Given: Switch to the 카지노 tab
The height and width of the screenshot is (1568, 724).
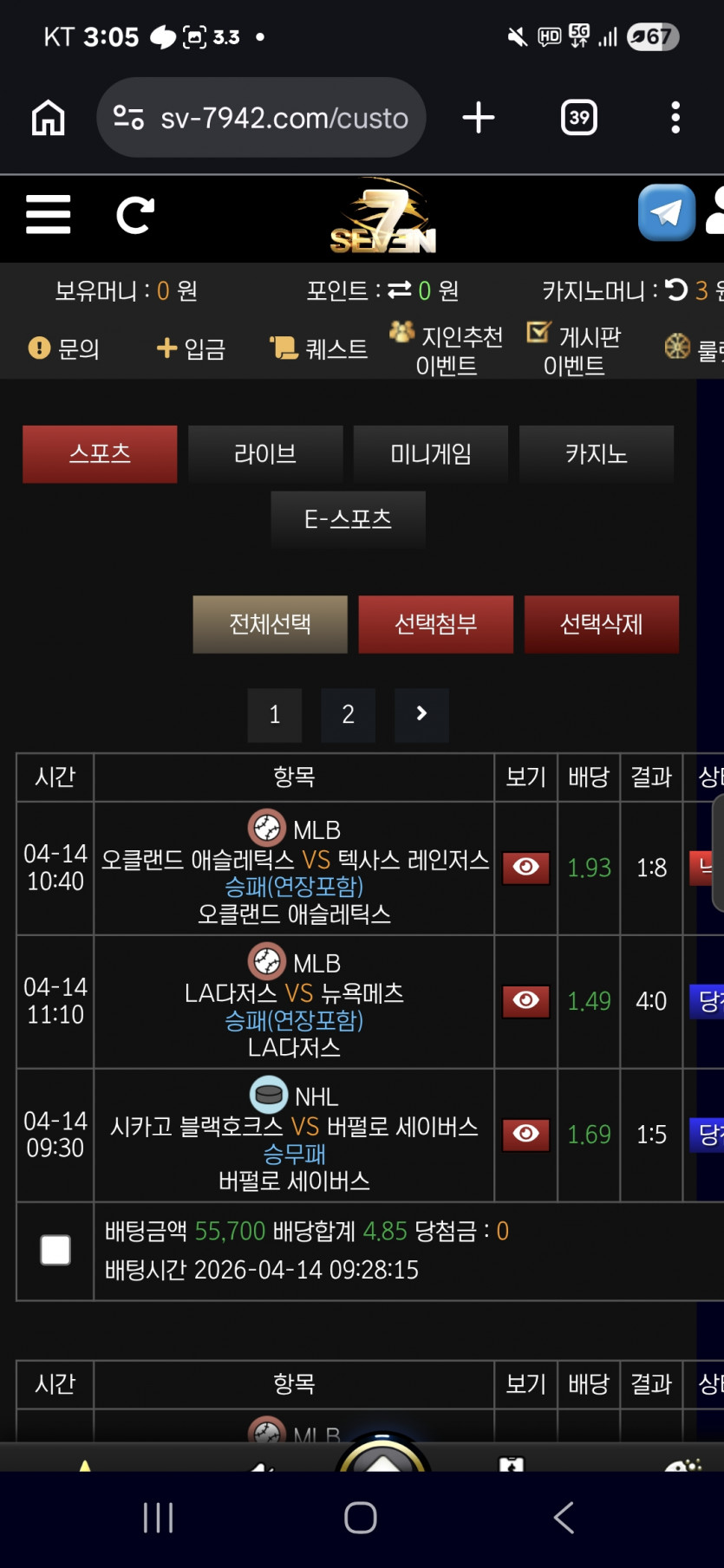Looking at the screenshot, I should (x=597, y=454).
